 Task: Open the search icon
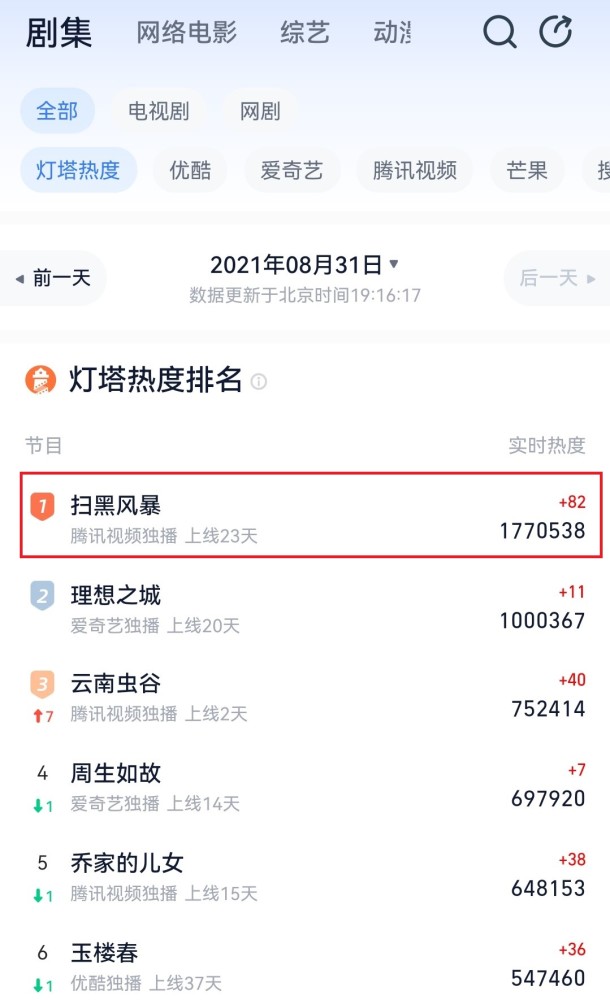(x=500, y=32)
